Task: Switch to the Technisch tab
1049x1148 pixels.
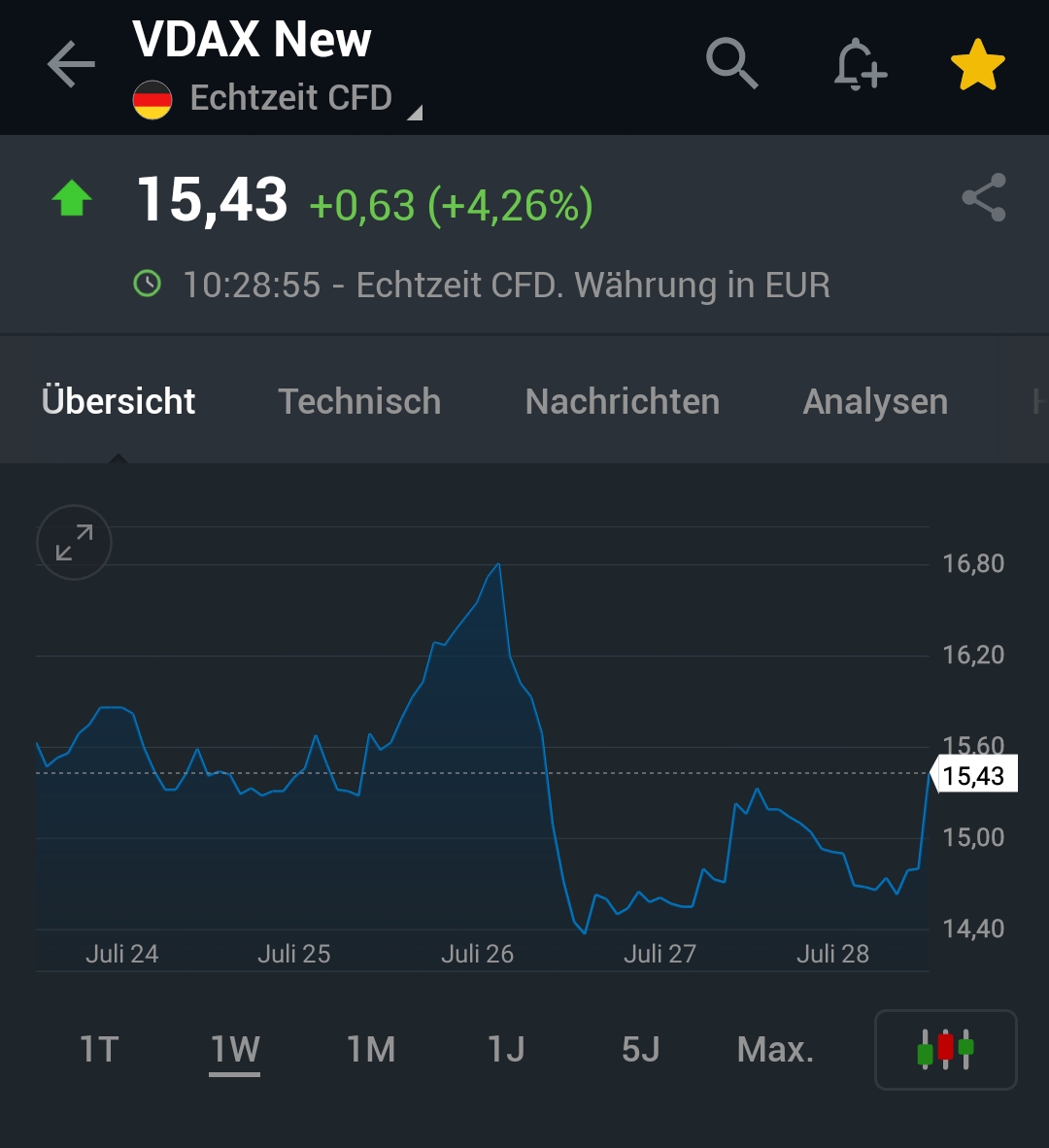Action: 359,401
